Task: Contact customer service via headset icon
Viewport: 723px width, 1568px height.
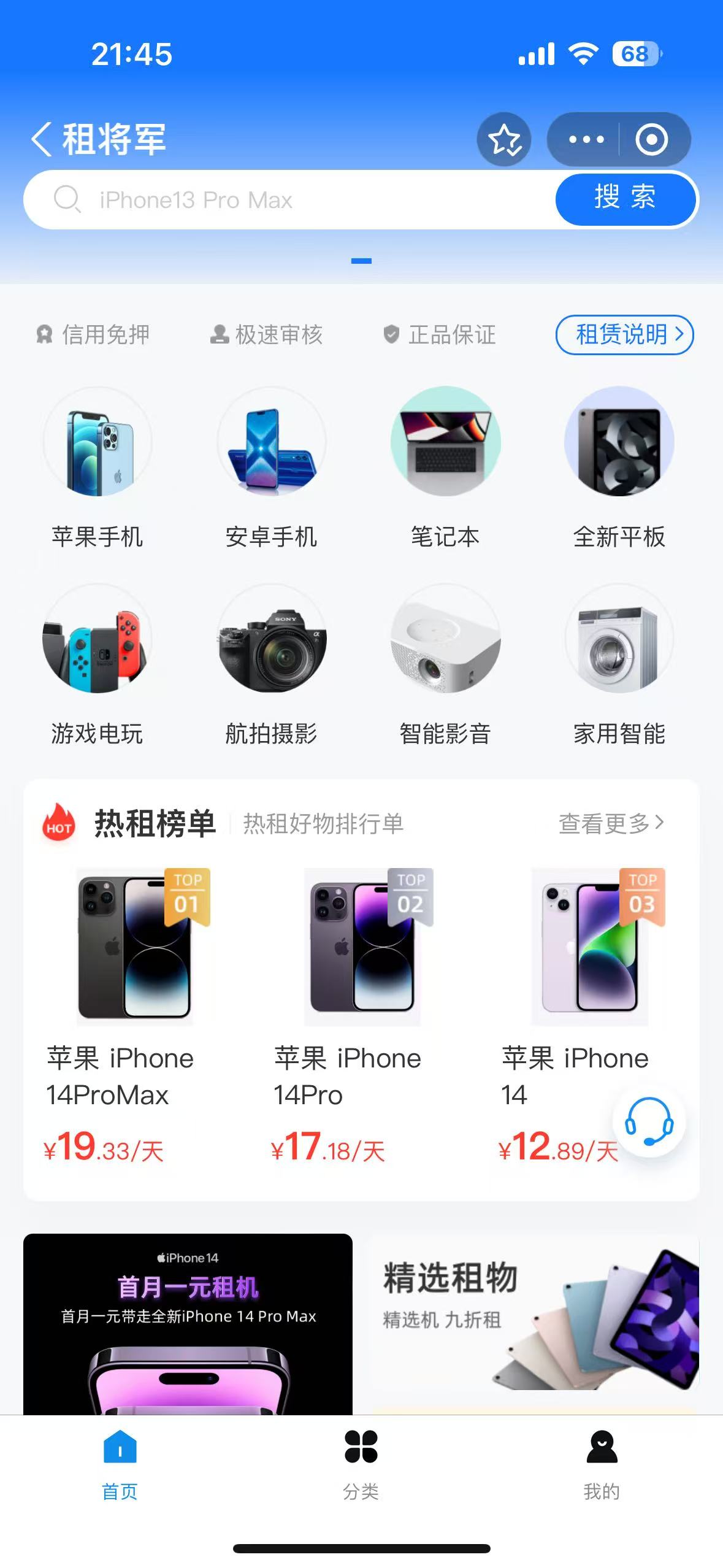Action: 649,1122
